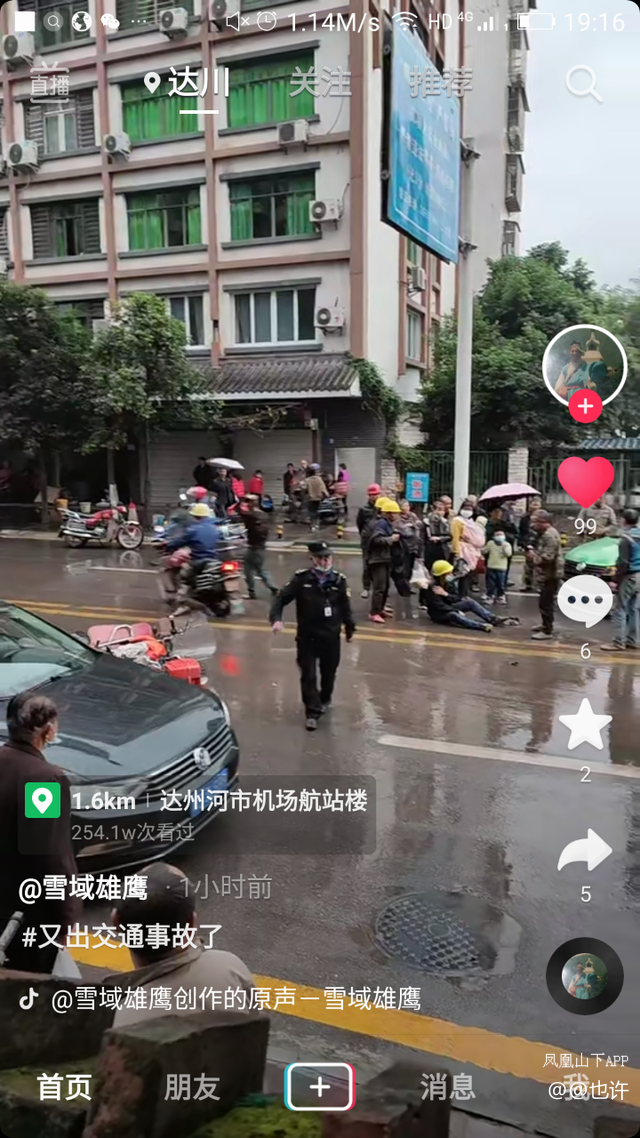Image resolution: width=640 pixels, height=1138 pixels.
Task: Select the 达川 location tab
Action: click(188, 83)
